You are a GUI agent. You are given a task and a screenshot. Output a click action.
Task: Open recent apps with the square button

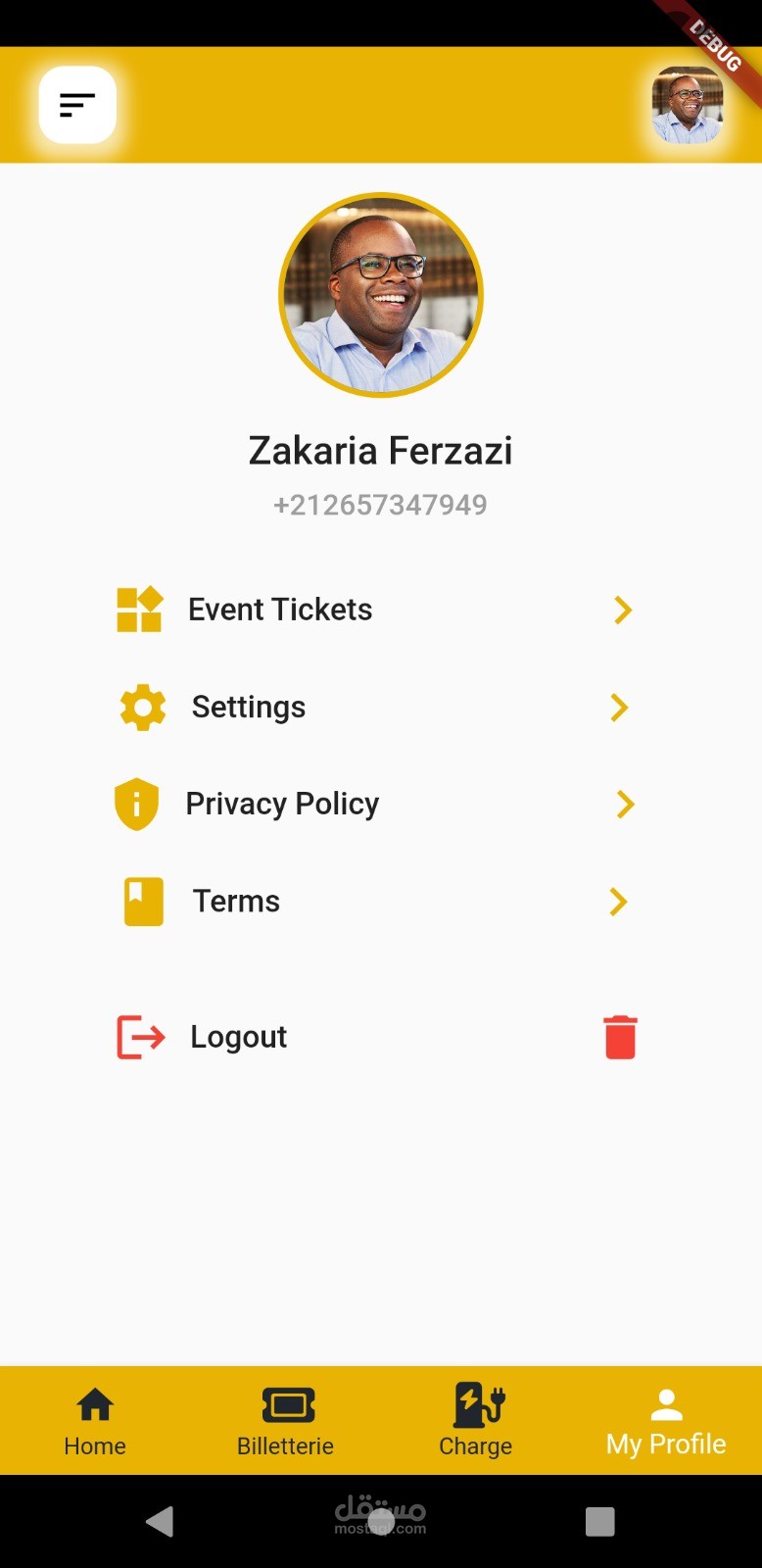point(599,1521)
